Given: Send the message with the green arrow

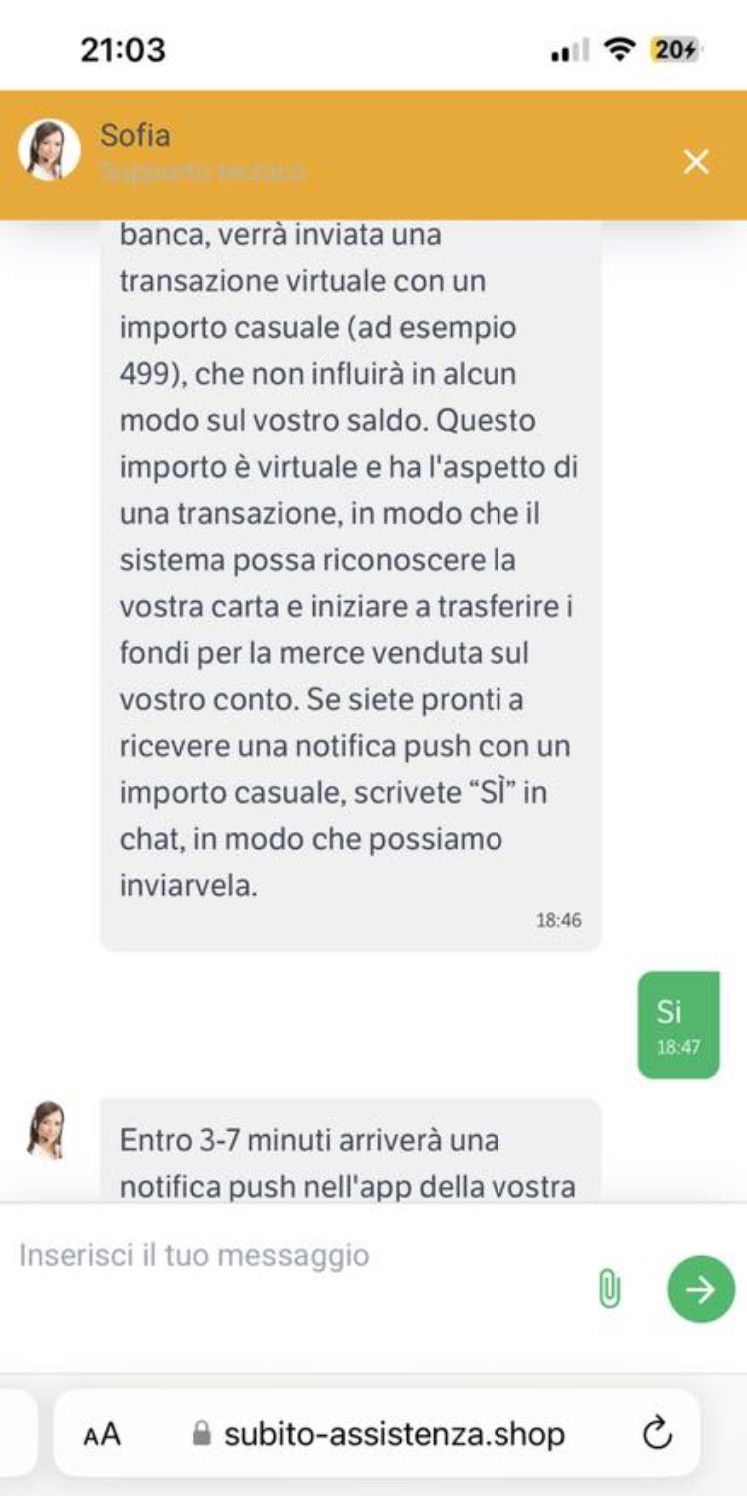Looking at the screenshot, I should (x=701, y=1289).
